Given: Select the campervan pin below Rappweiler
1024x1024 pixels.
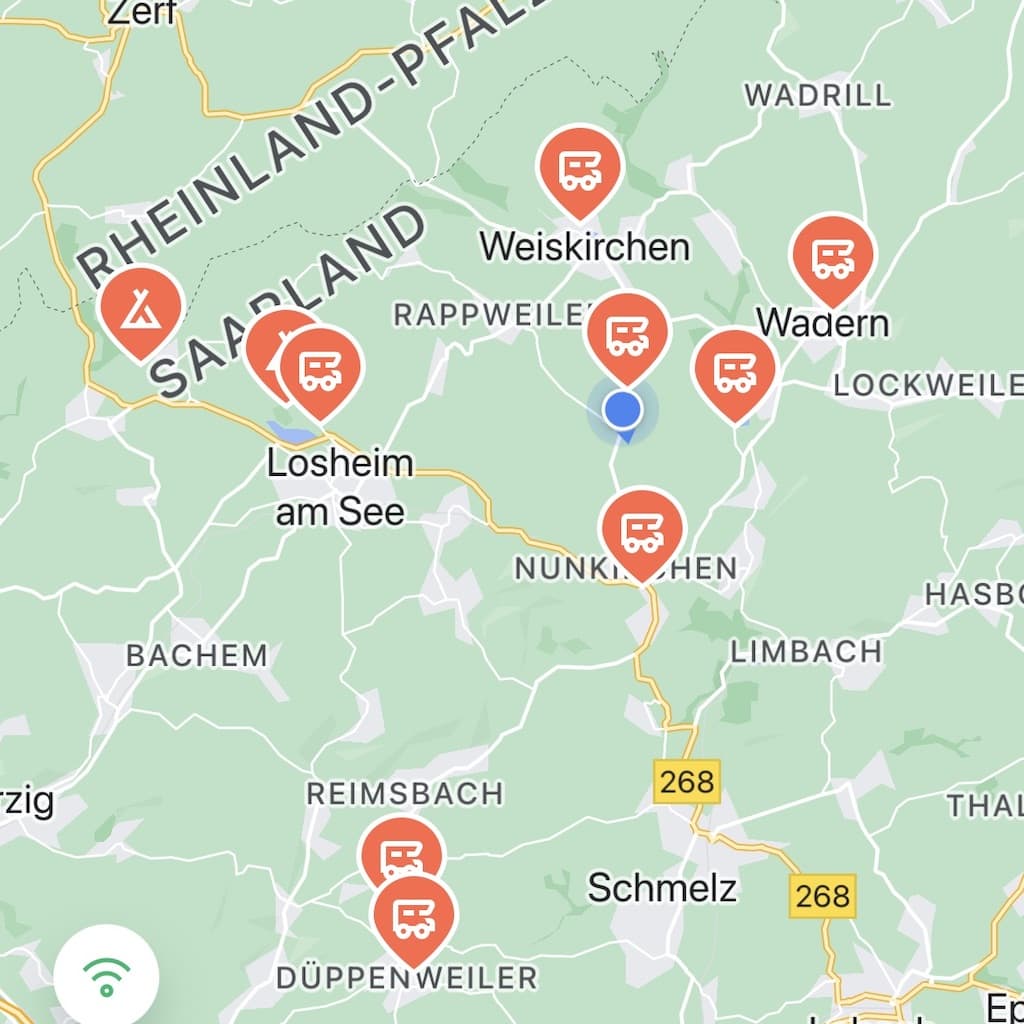Looking at the screenshot, I should [x=627, y=334].
